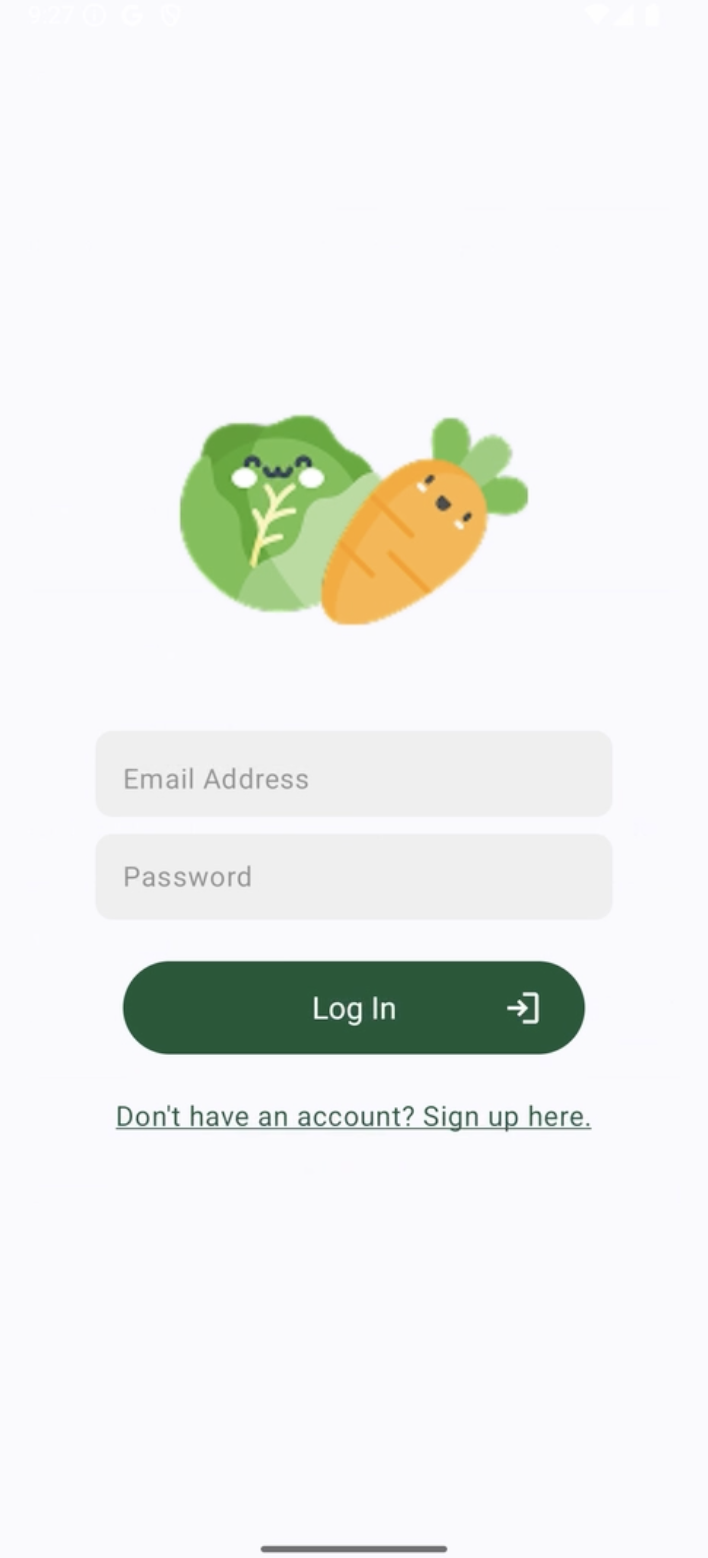
Task: Focus the Email Address field
Action: tap(353, 775)
